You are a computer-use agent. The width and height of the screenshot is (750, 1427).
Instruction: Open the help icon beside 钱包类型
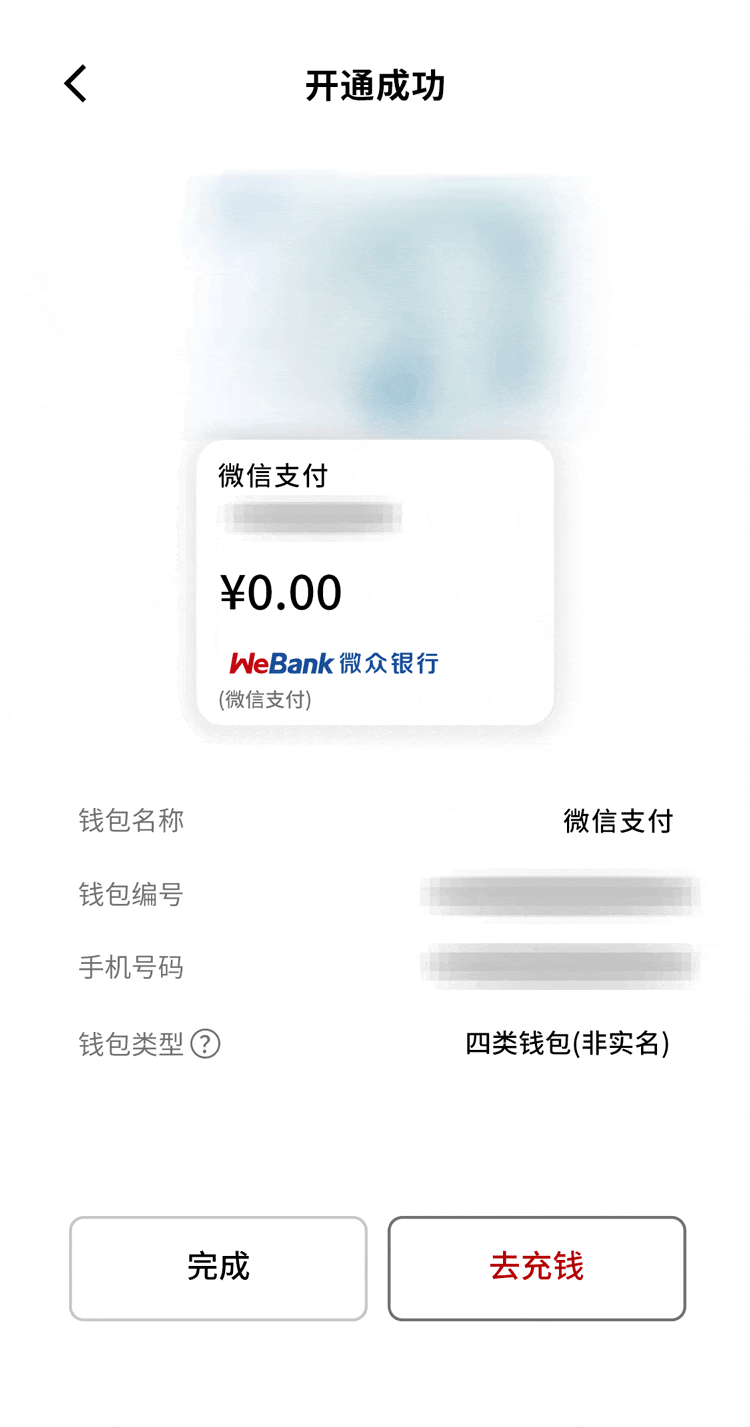pos(205,1044)
